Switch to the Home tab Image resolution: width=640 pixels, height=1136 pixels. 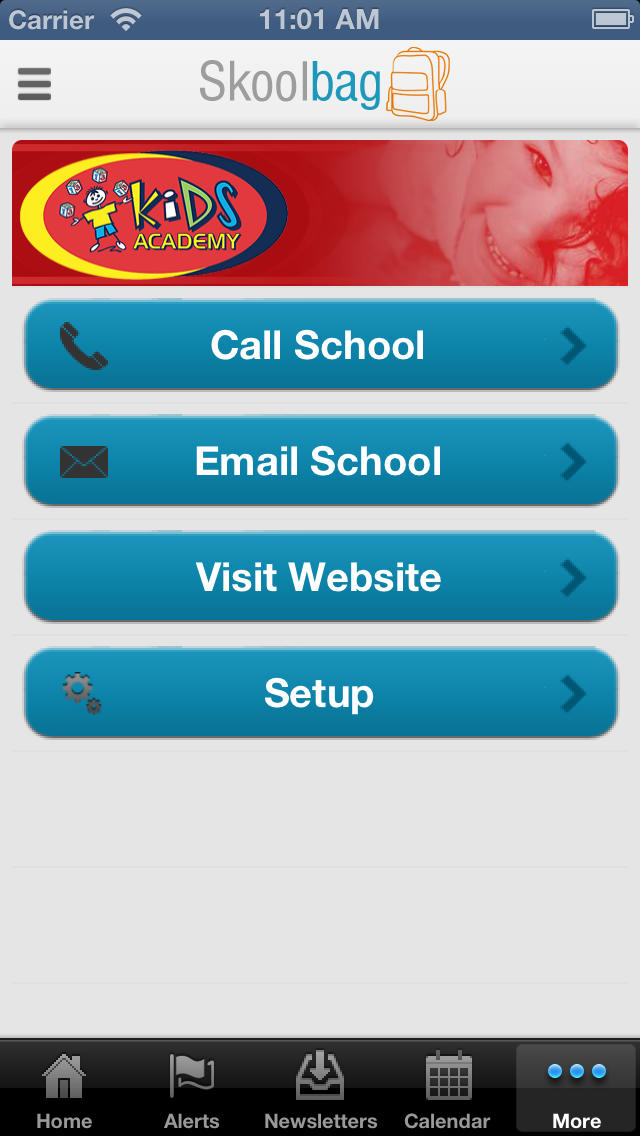[x=64, y=1089]
